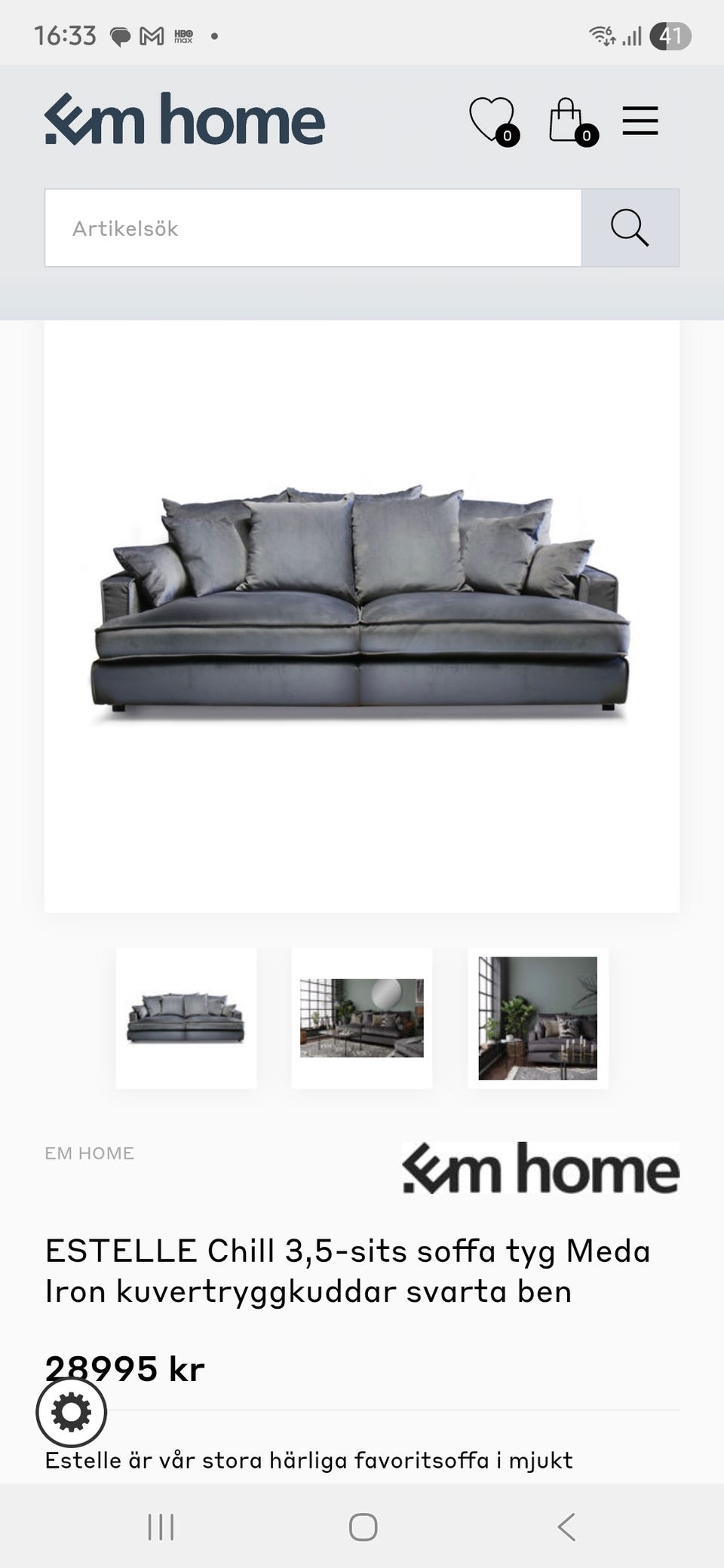Open the wishlist heart icon
Screen dimensions: 724x1568
(x=492, y=120)
